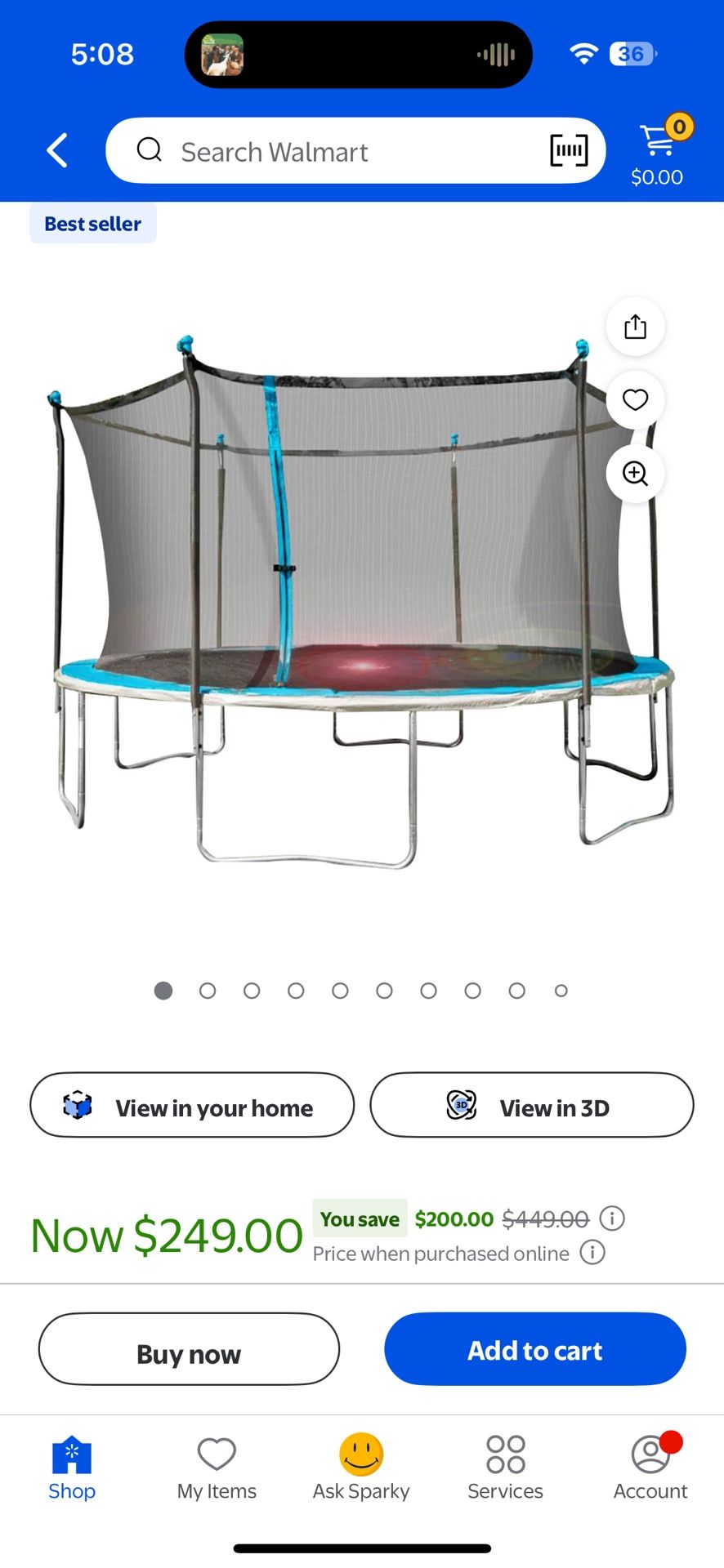724x1568 pixels.
Task: Zoom into the product image
Action: click(x=635, y=473)
